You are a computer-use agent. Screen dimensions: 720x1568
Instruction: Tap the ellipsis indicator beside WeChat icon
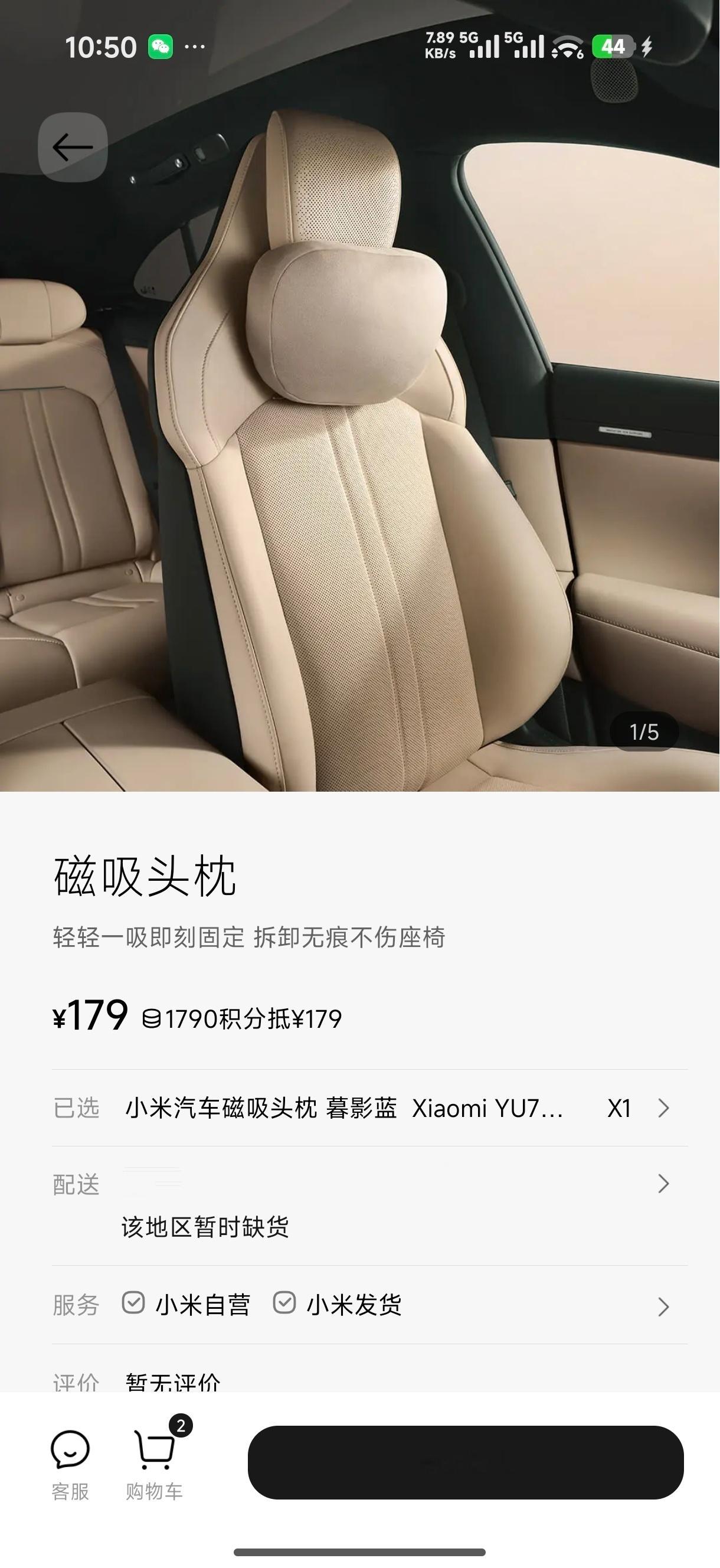pos(194,47)
